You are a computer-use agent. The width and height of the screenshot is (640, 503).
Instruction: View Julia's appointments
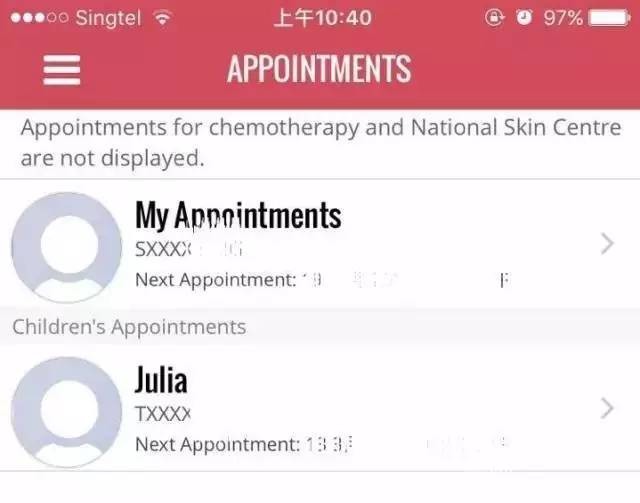[x=320, y=408]
